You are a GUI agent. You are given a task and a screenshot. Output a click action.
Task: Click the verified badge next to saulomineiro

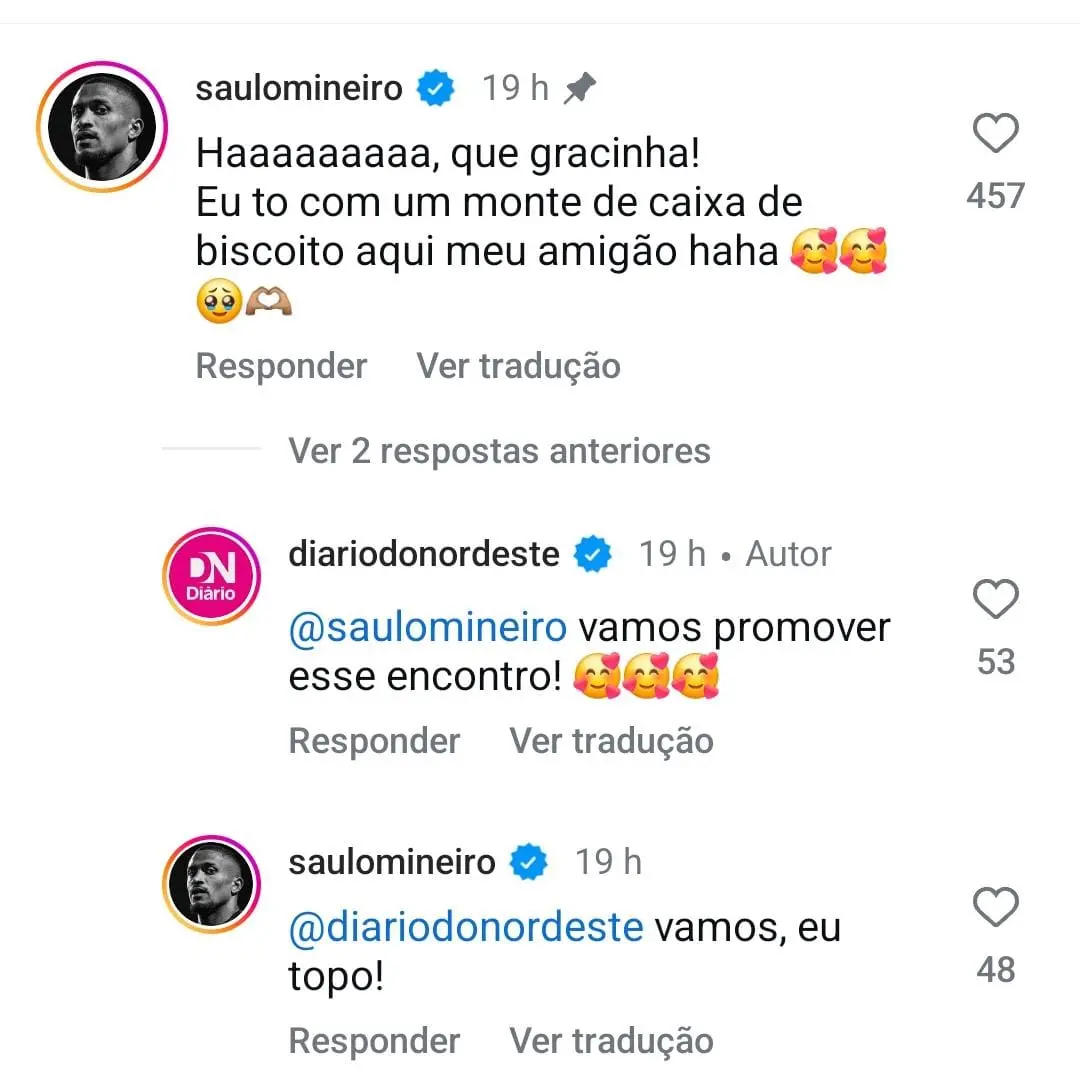[434, 87]
